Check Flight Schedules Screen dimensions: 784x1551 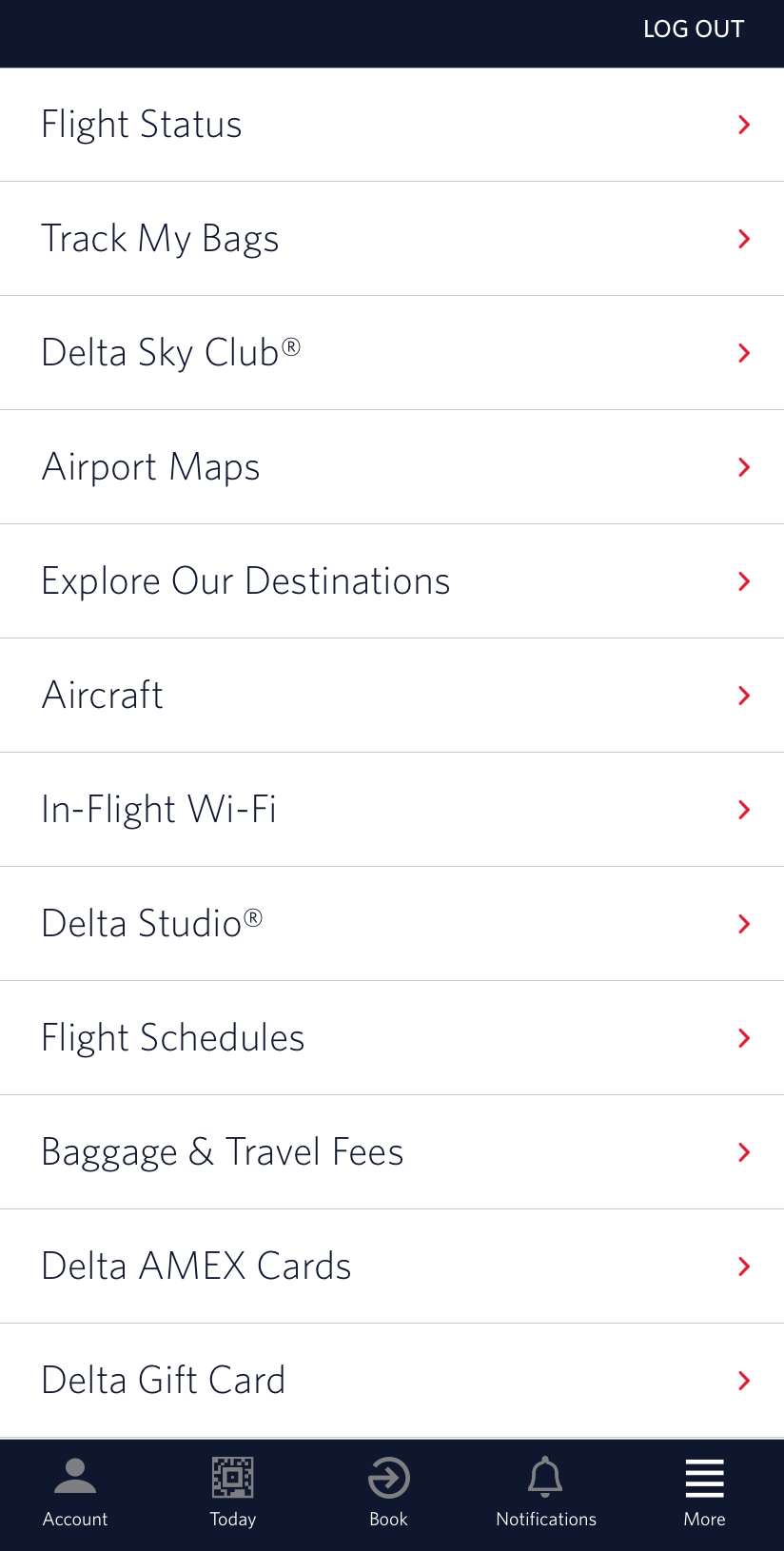pos(392,1038)
